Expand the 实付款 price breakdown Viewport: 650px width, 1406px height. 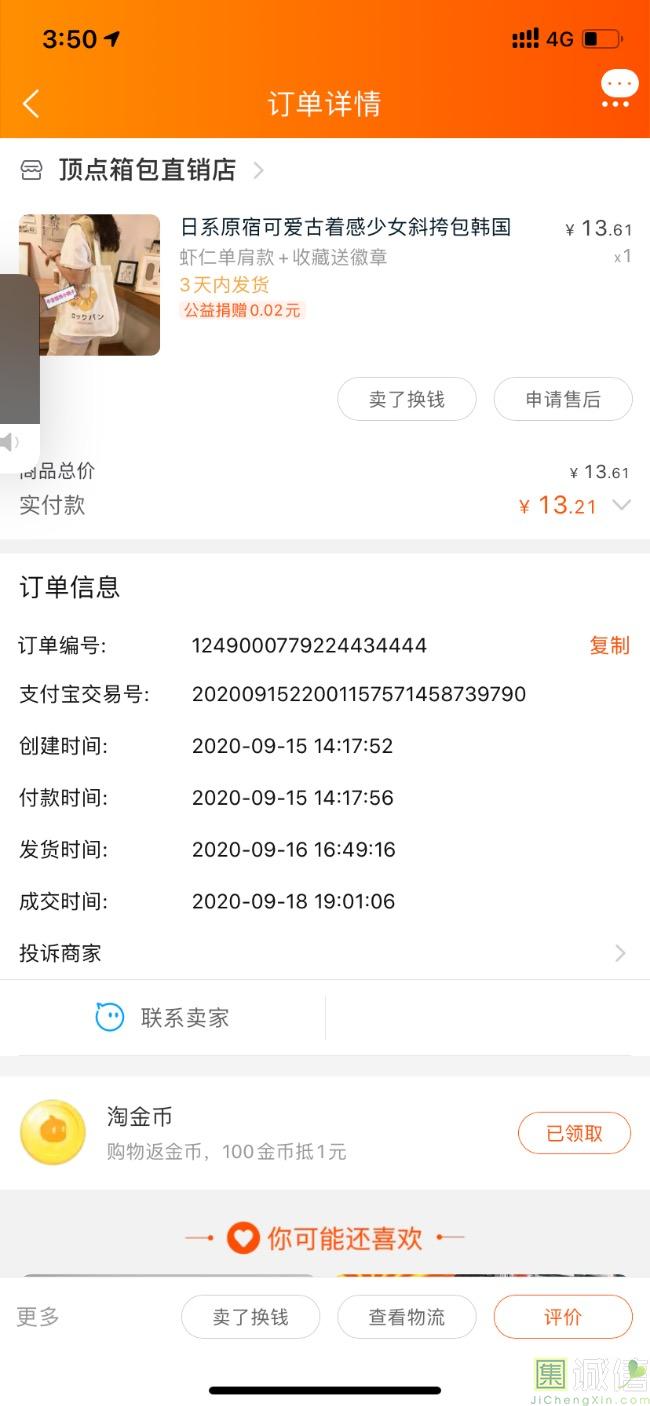click(x=621, y=505)
